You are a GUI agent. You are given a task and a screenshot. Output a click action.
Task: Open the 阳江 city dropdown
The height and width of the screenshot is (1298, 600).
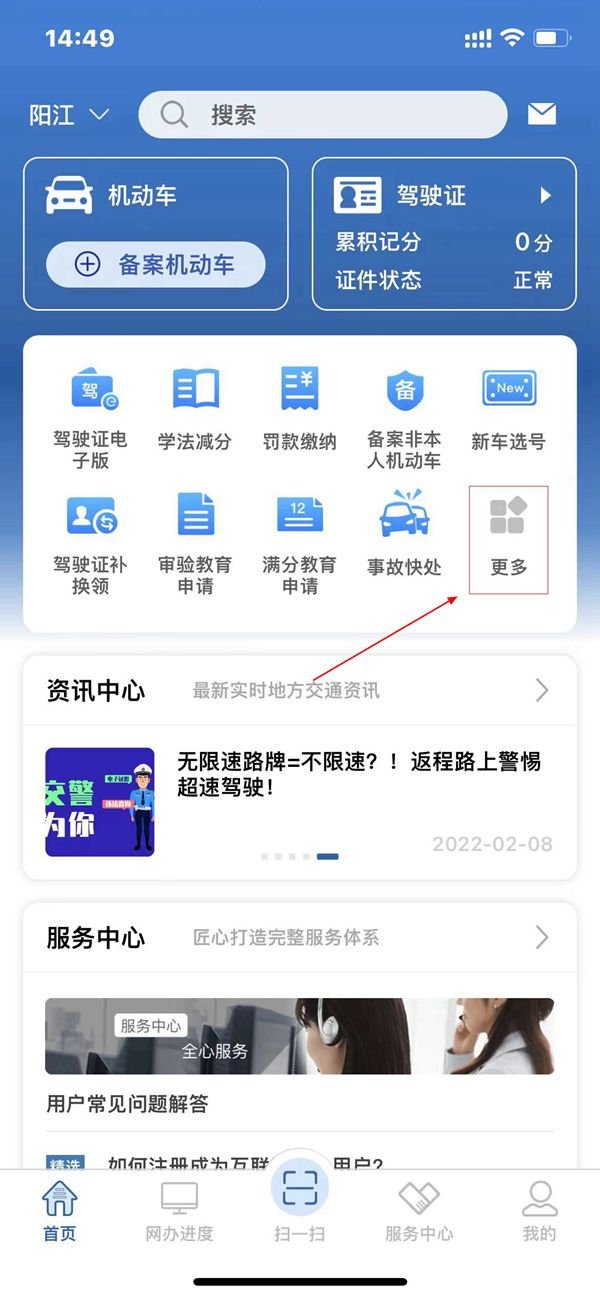pyautogui.click(x=68, y=115)
